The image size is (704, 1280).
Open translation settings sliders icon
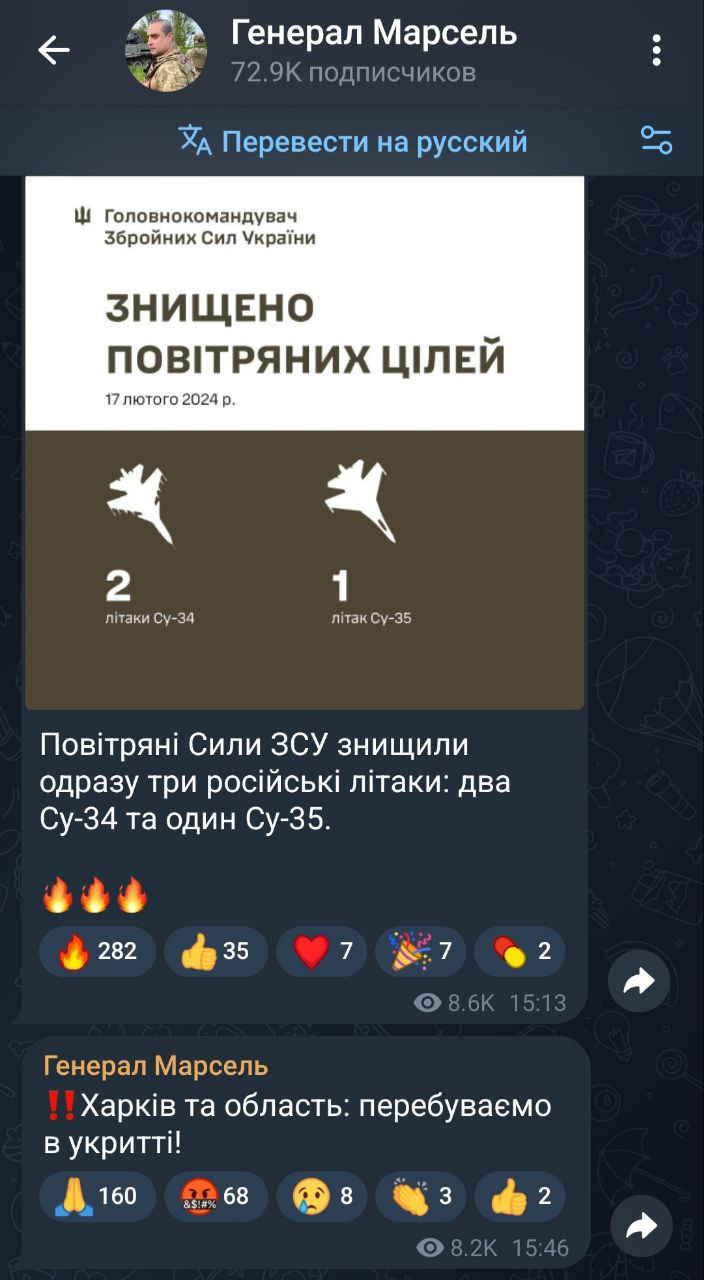(656, 140)
